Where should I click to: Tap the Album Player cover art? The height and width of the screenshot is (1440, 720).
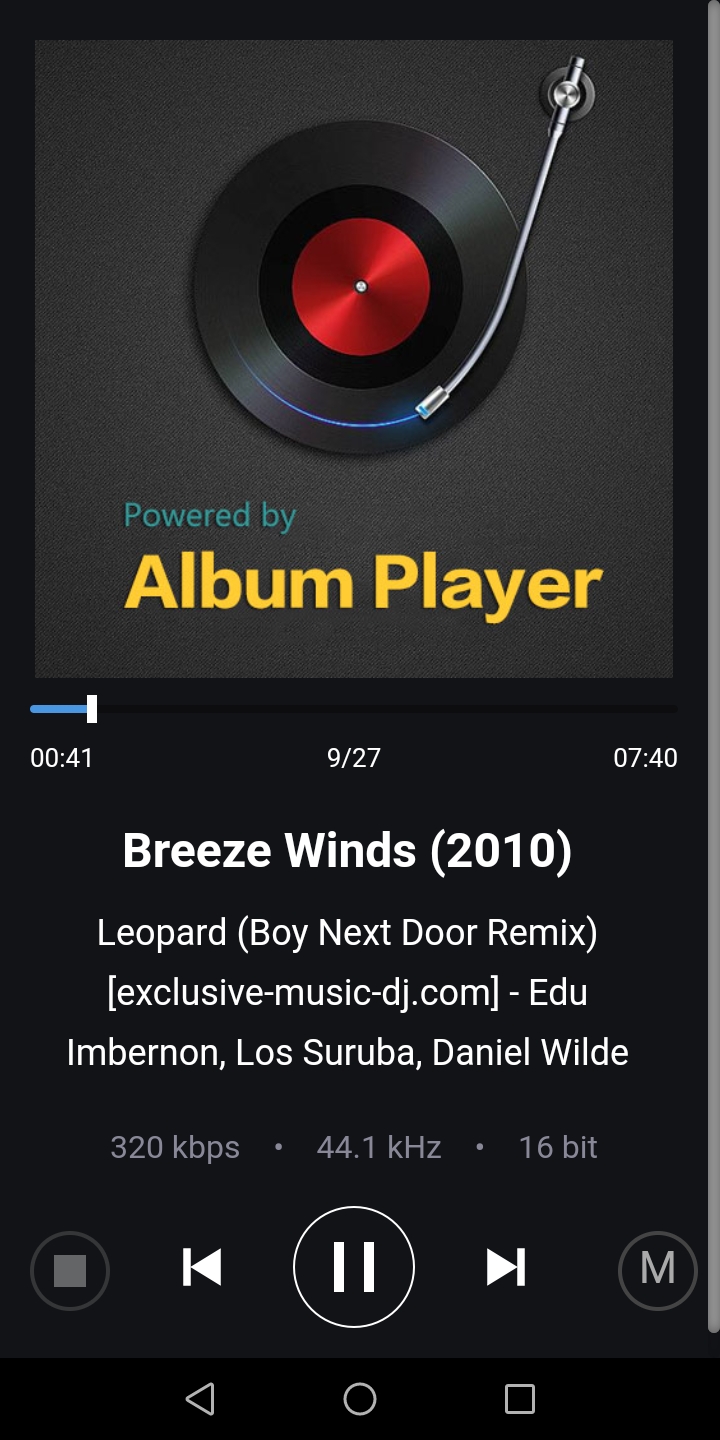pyautogui.click(x=353, y=358)
